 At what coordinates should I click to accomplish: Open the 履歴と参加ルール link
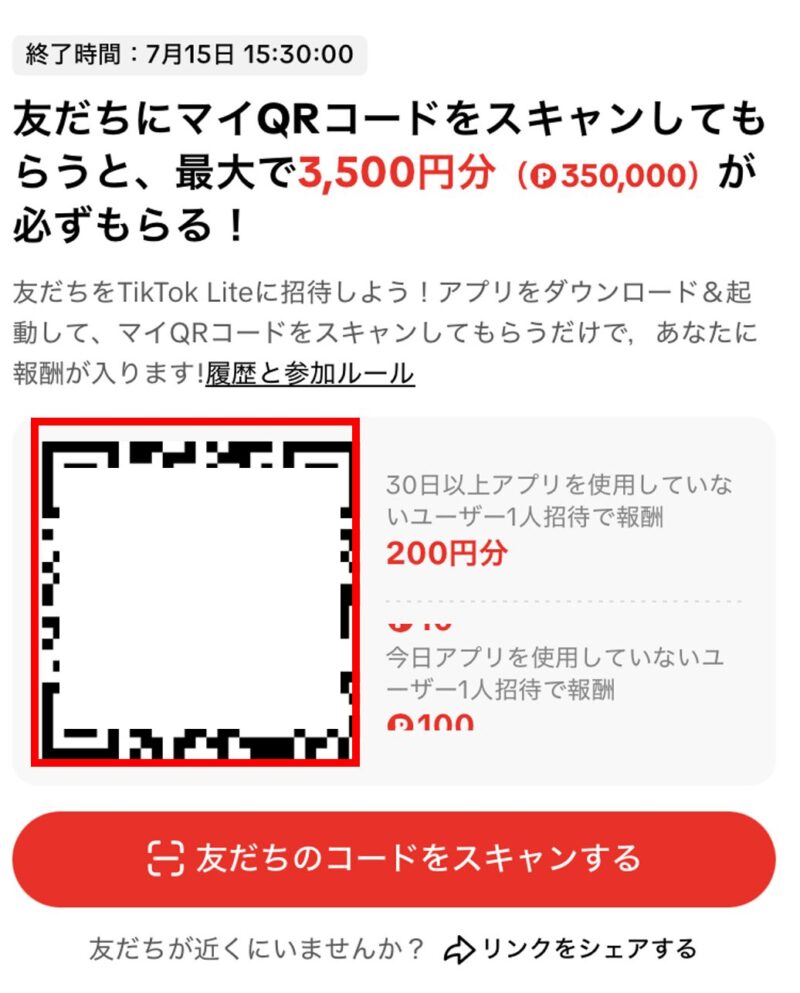pyautogui.click(x=310, y=375)
